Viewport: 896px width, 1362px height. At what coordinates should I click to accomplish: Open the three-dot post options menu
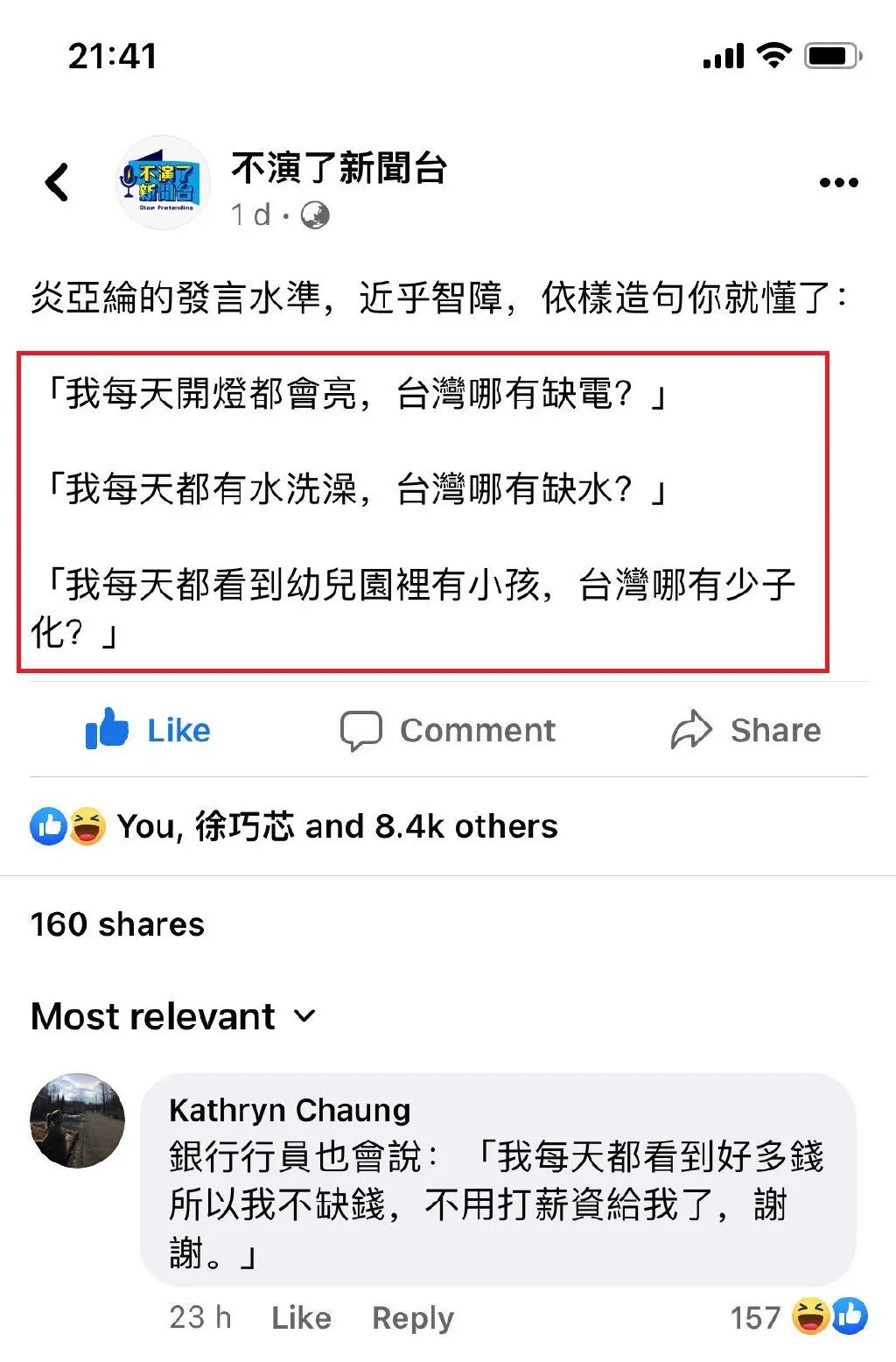tap(838, 181)
